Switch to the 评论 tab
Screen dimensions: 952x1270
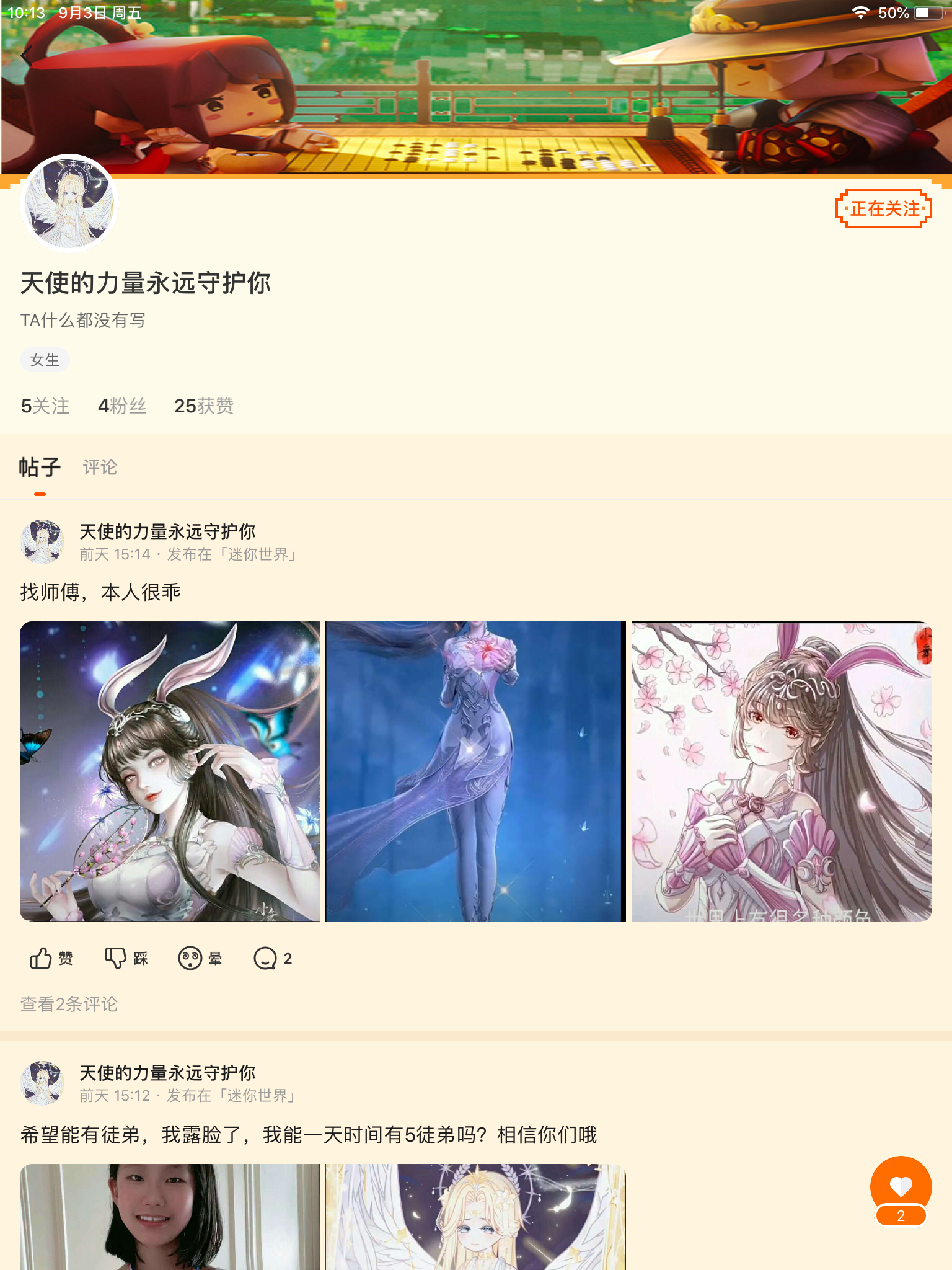coord(100,468)
